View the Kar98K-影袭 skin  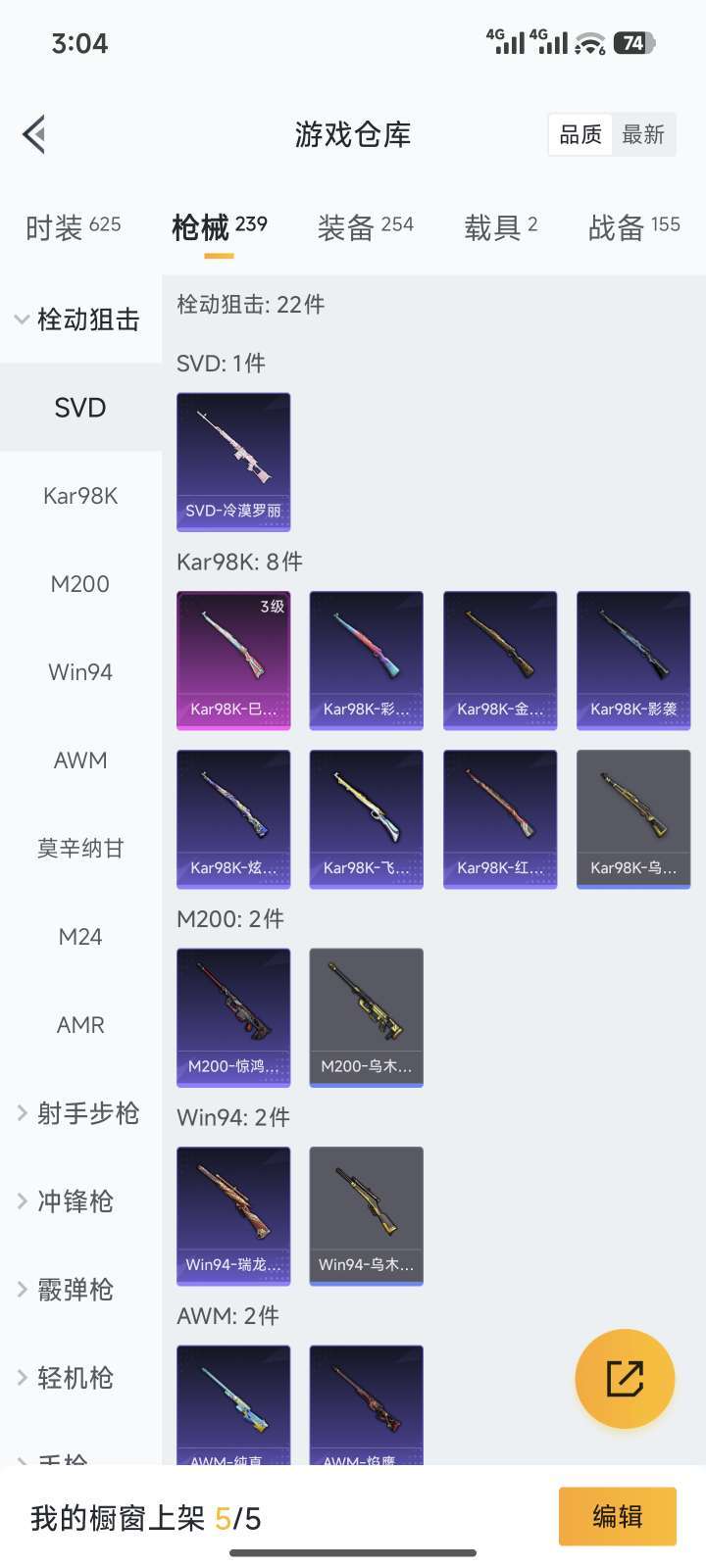[x=632, y=660]
